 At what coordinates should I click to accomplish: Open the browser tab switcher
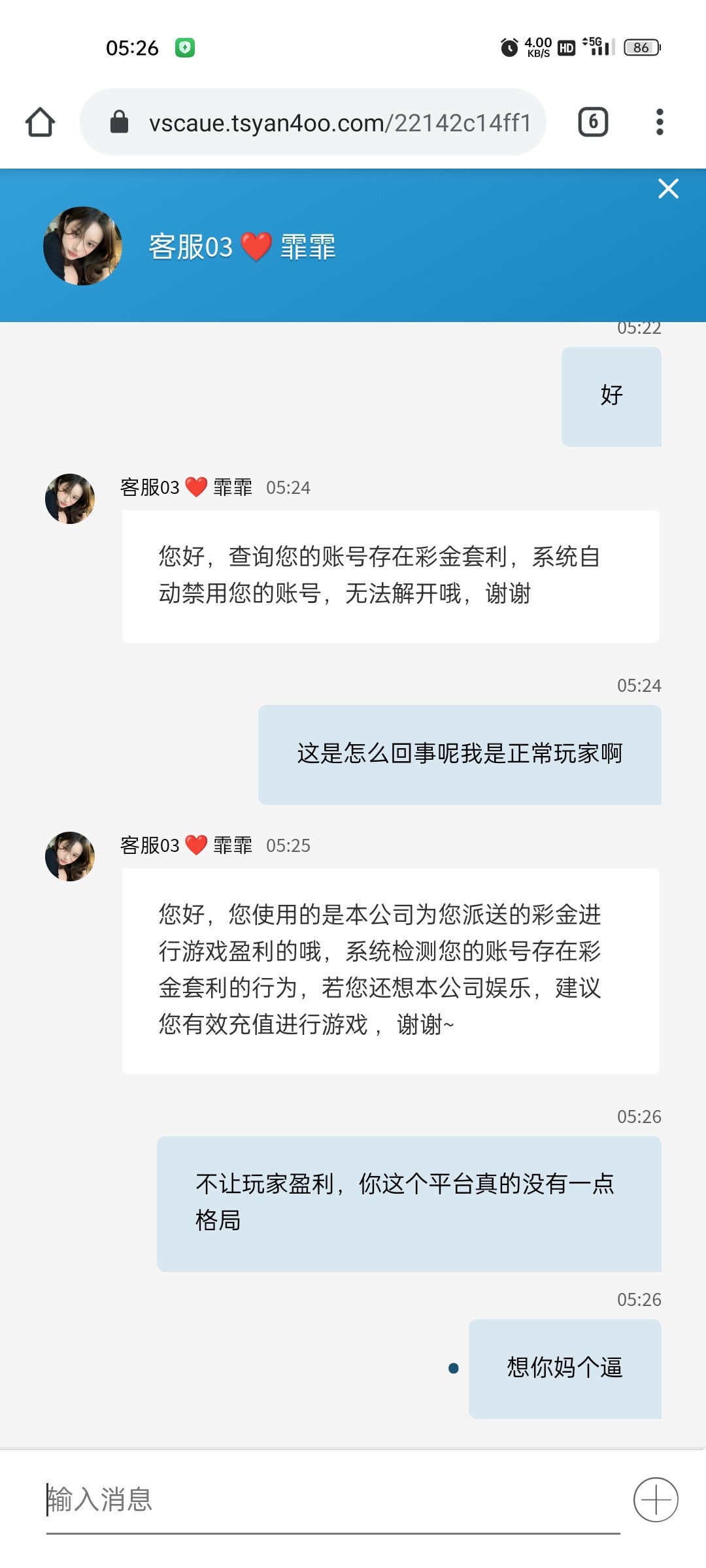[593, 122]
